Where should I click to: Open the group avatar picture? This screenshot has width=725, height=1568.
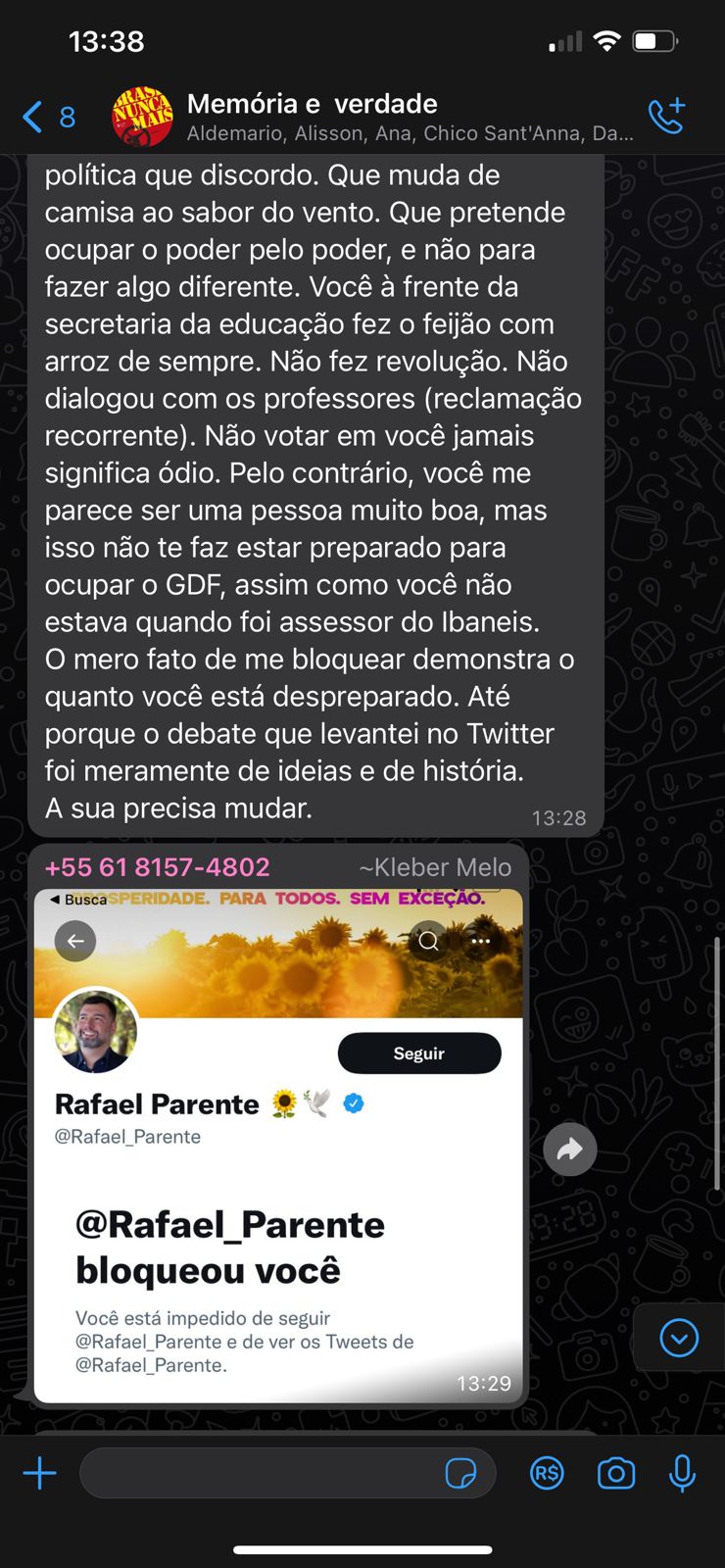coord(142,117)
